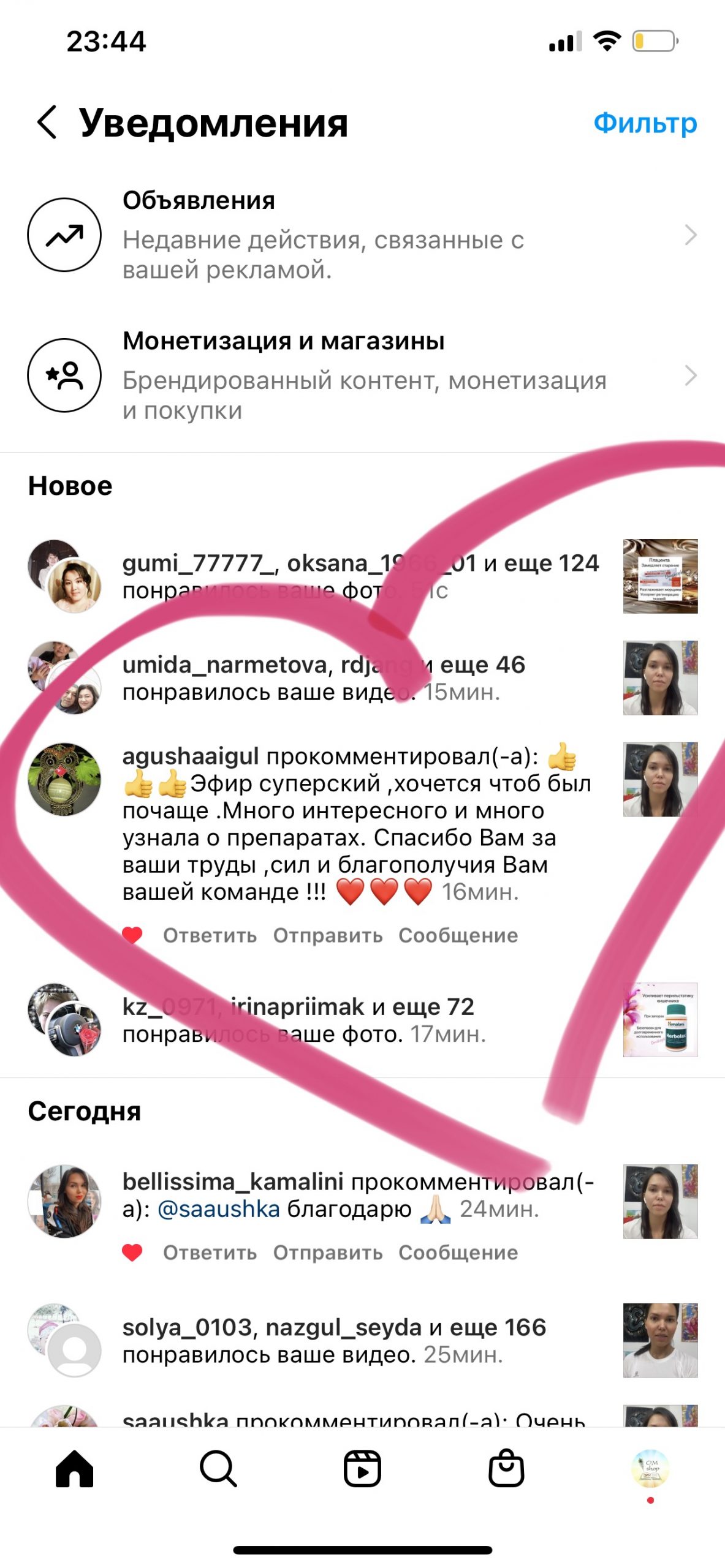The width and height of the screenshot is (725, 1568).
Task: Open the Фильтр option
Action: point(645,123)
